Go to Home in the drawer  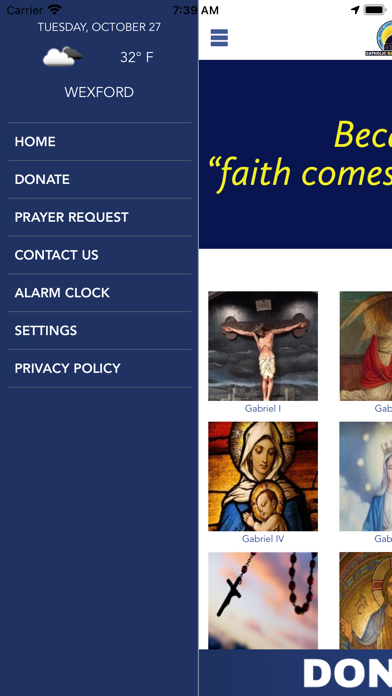(x=99, y=142)
